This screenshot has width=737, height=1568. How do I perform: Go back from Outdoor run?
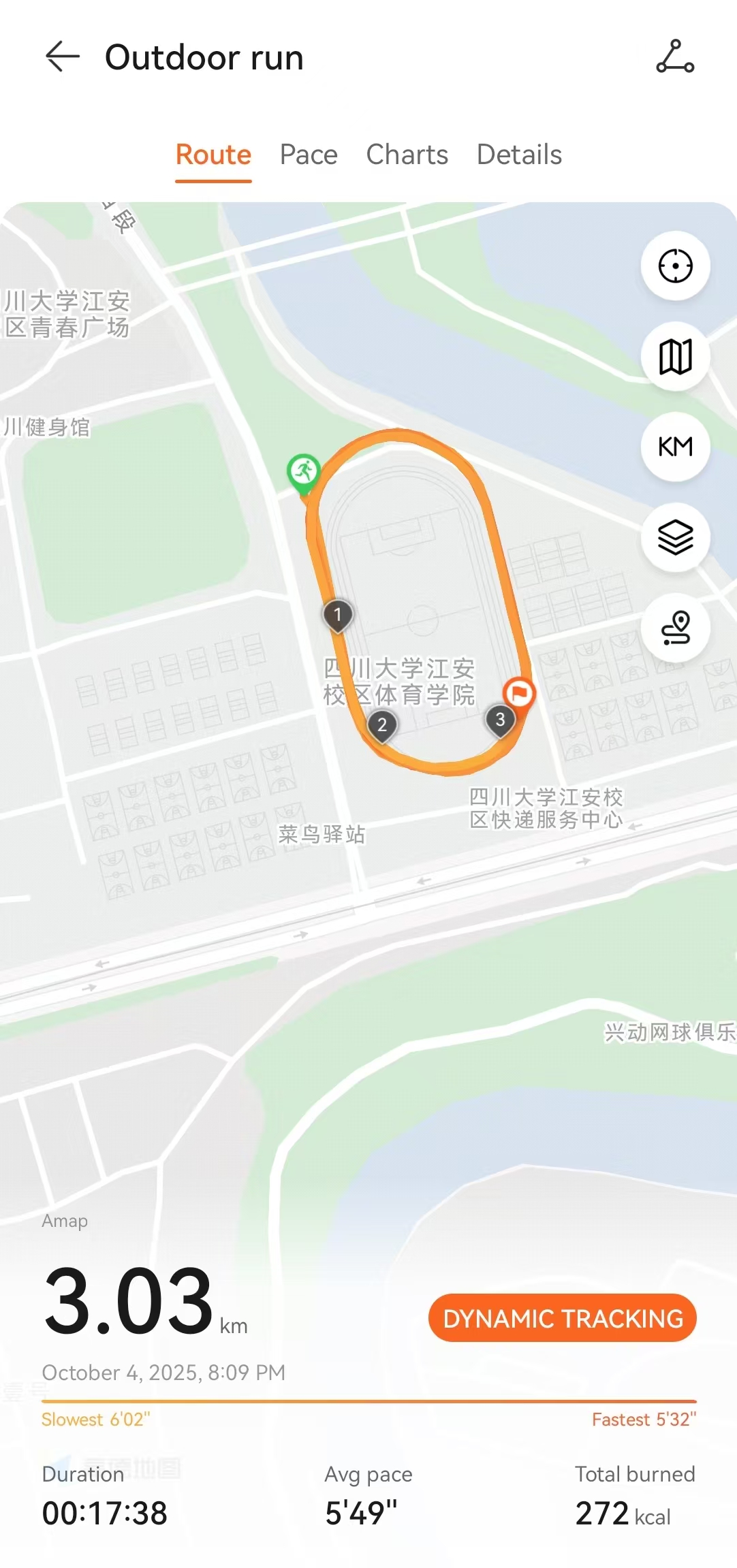tap(63, 57)
